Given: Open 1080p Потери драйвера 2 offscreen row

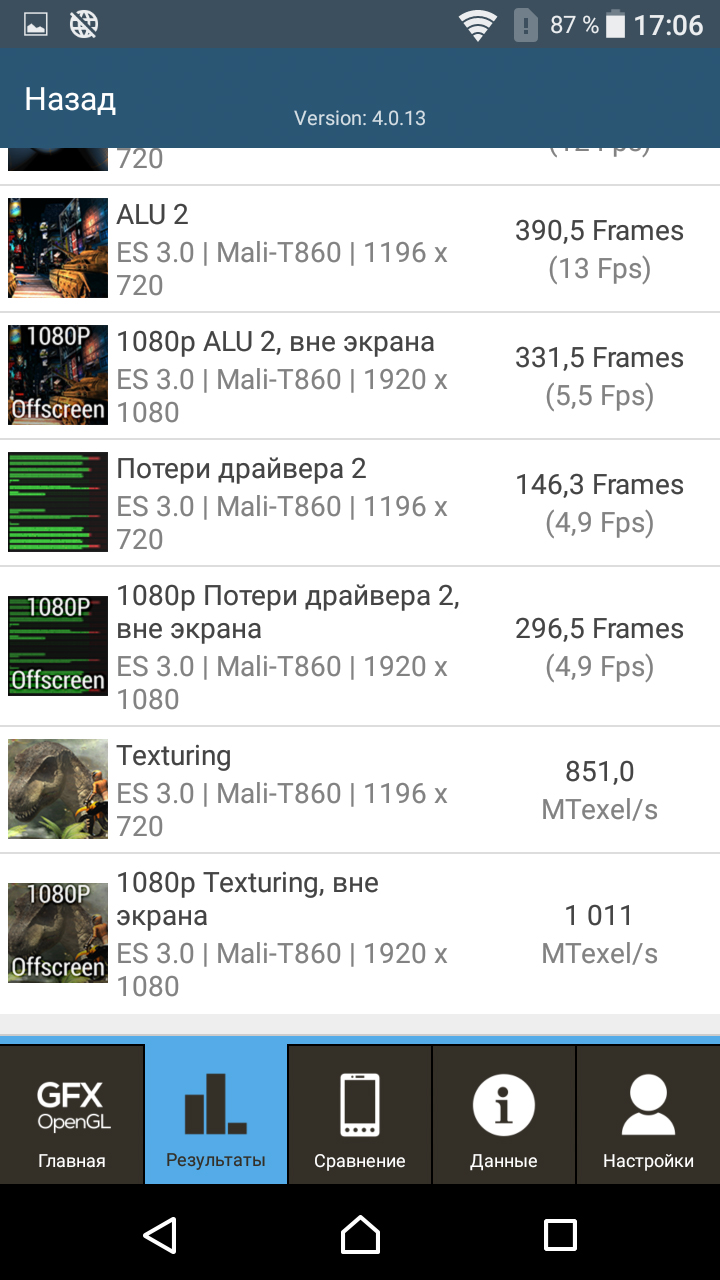Looking at the screenshot, I should pyautogui.click(x=360, y=646).
